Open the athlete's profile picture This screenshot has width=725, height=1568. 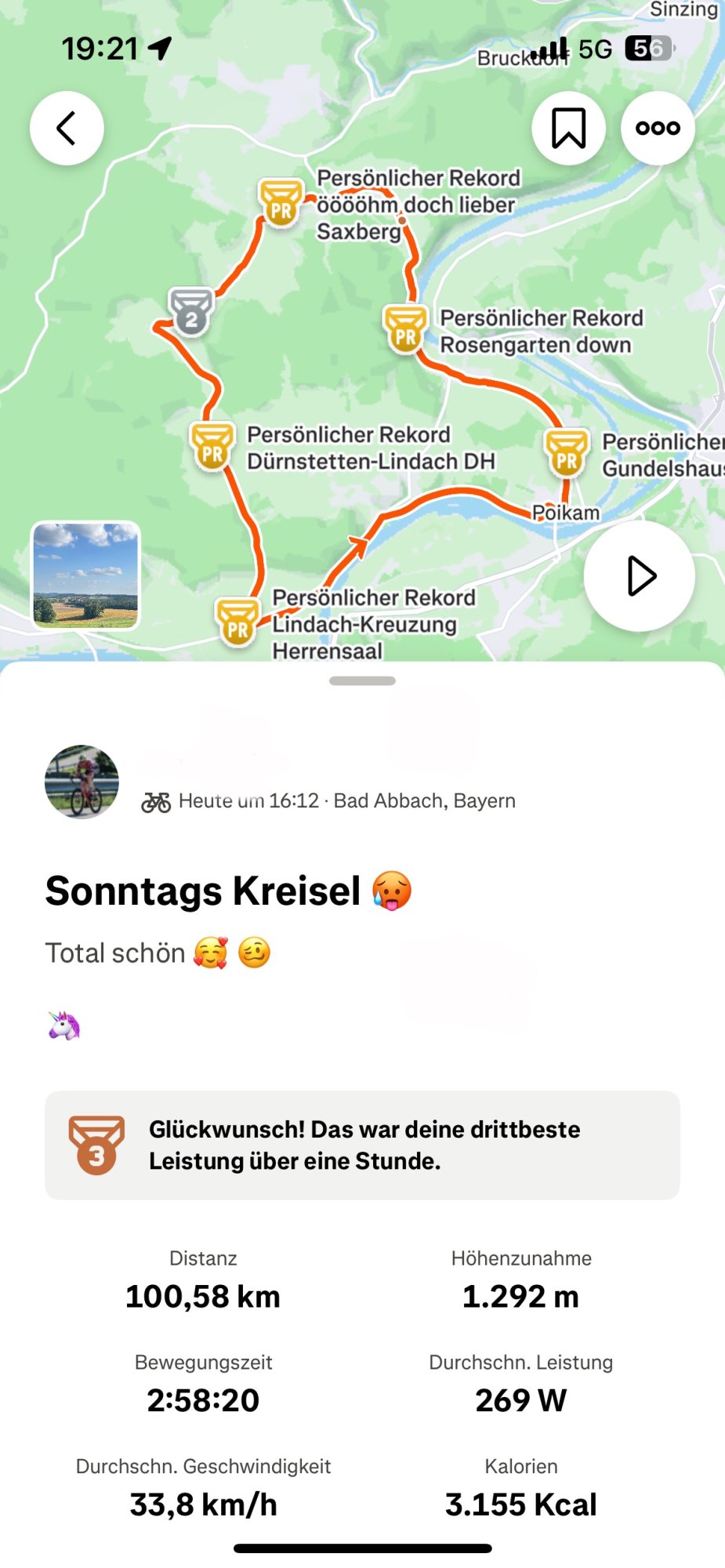(x=82, y=782)
